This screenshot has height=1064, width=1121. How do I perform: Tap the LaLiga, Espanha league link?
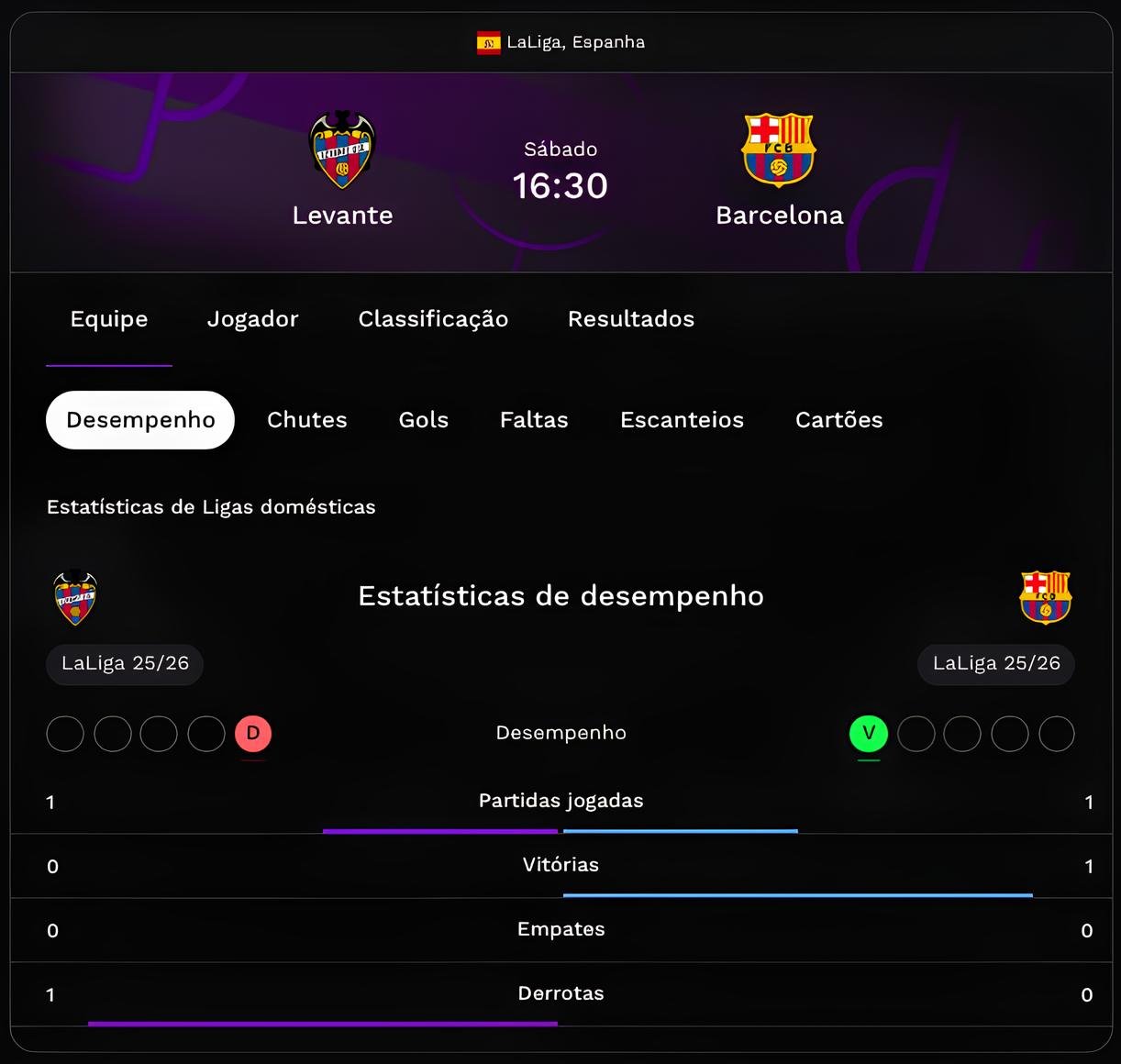[x=561, y=42]
